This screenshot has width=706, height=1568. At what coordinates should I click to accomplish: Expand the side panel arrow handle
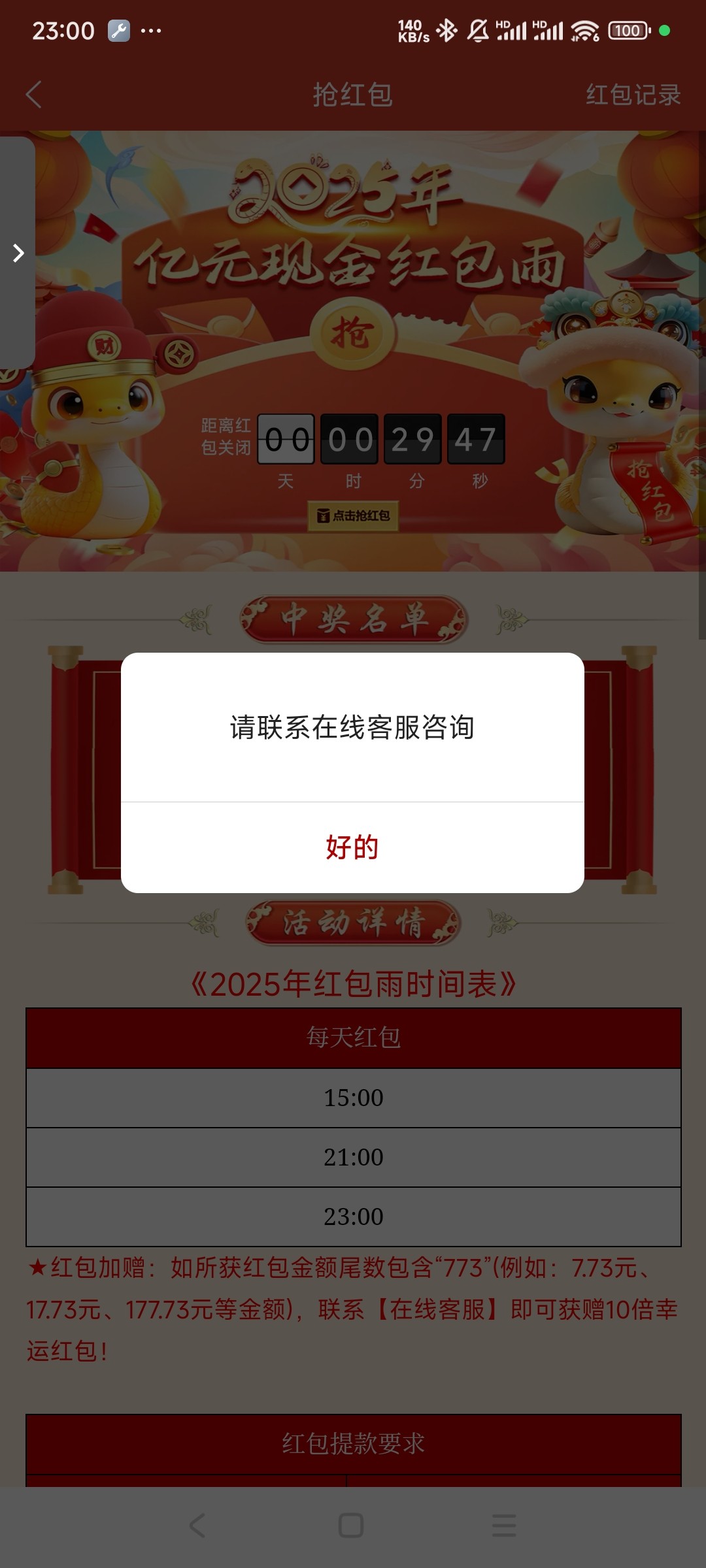point(18,253)
